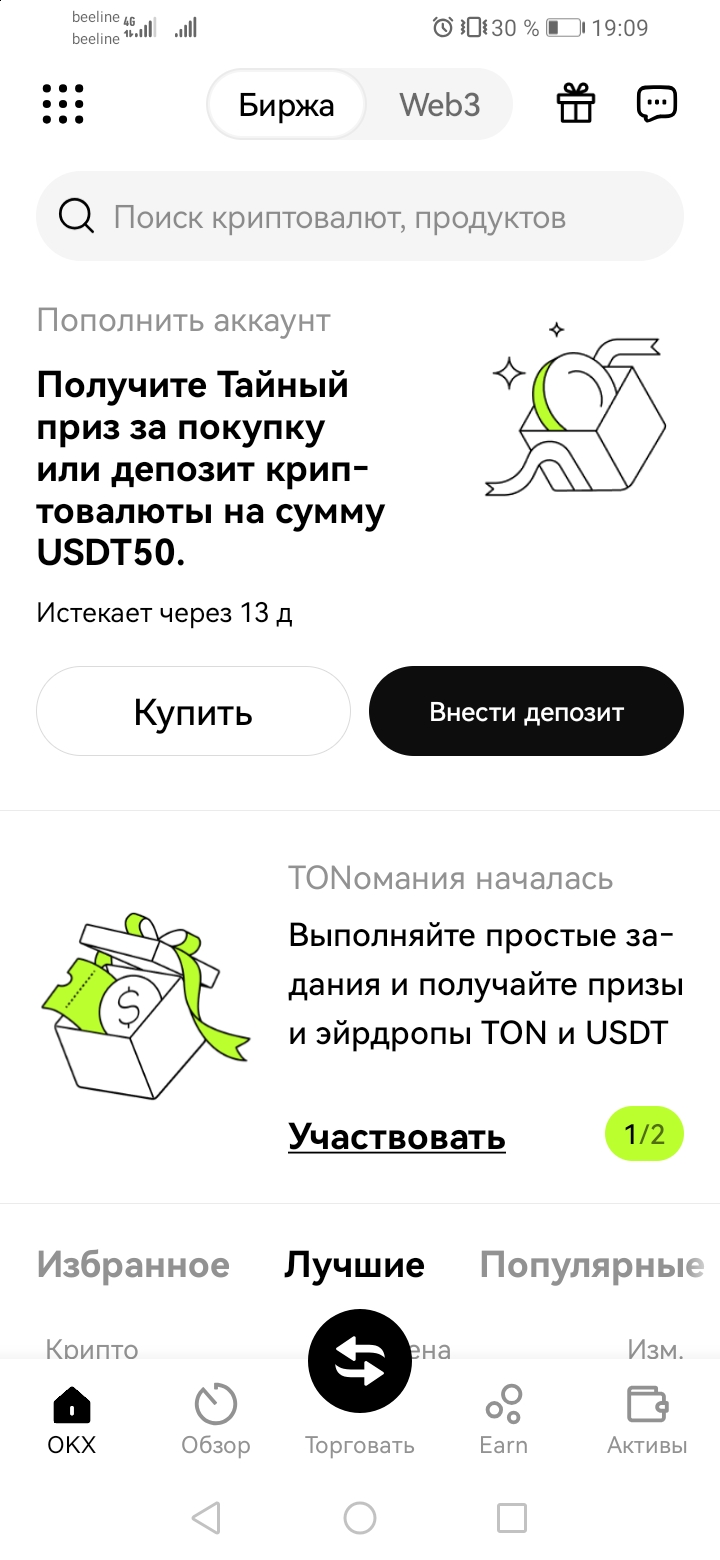The width and height of the screenshot is (720, 1560).
Task: Open the Earn tab
Action: point(504,1418)
